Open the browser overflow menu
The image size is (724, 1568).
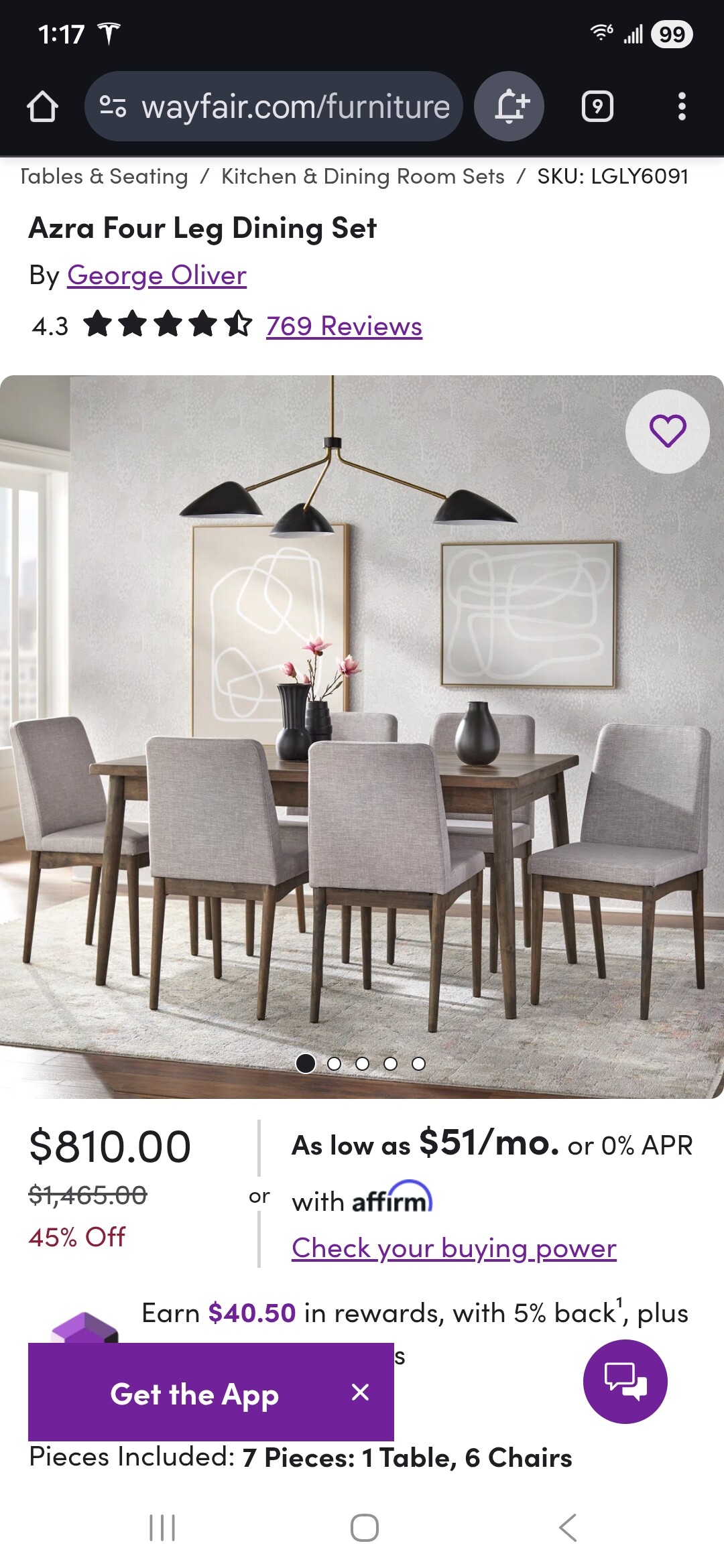[x=681, y=107]
